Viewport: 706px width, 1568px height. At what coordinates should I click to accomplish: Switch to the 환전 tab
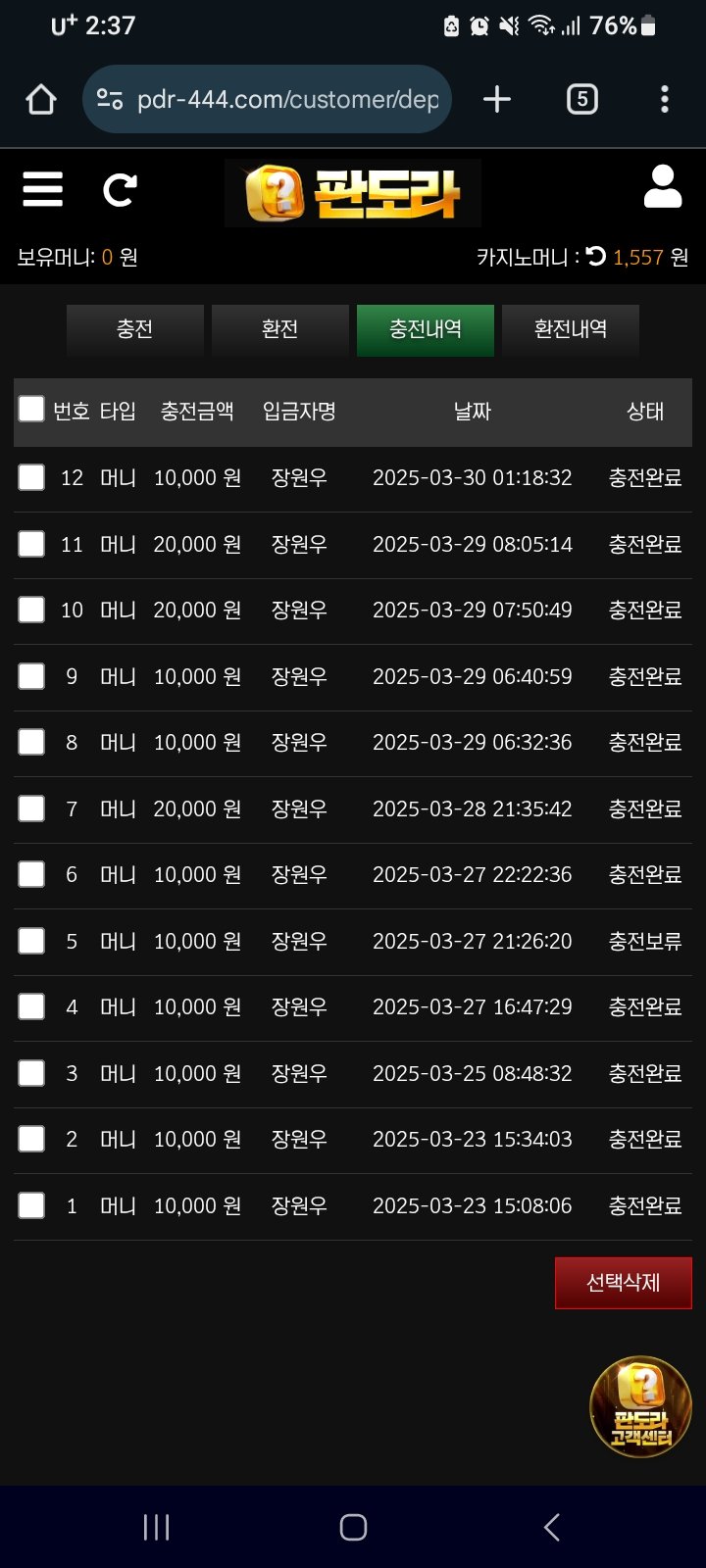pos(280,329)
